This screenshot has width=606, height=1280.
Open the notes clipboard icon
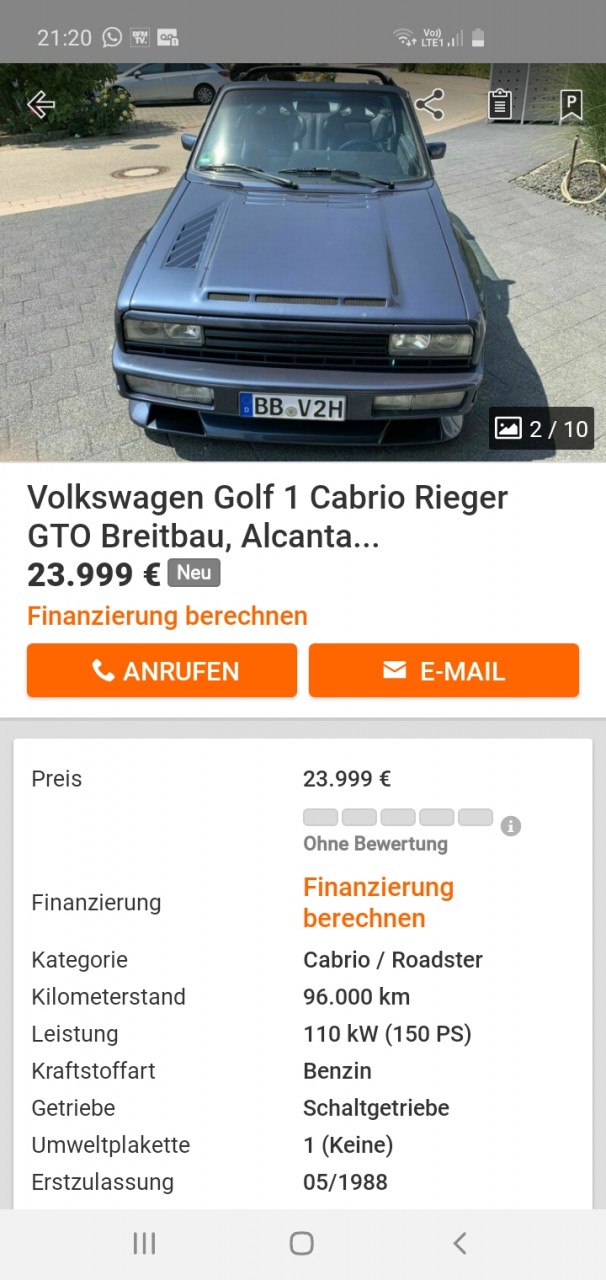tap(500, 104)
